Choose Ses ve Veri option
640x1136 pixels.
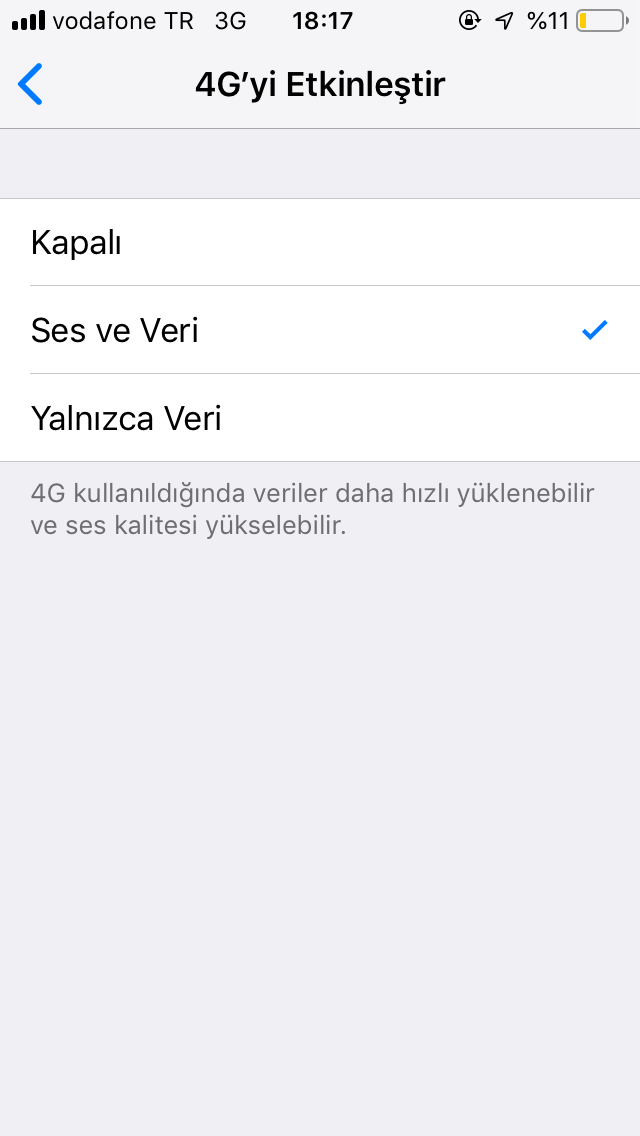[x=320, y=330]
